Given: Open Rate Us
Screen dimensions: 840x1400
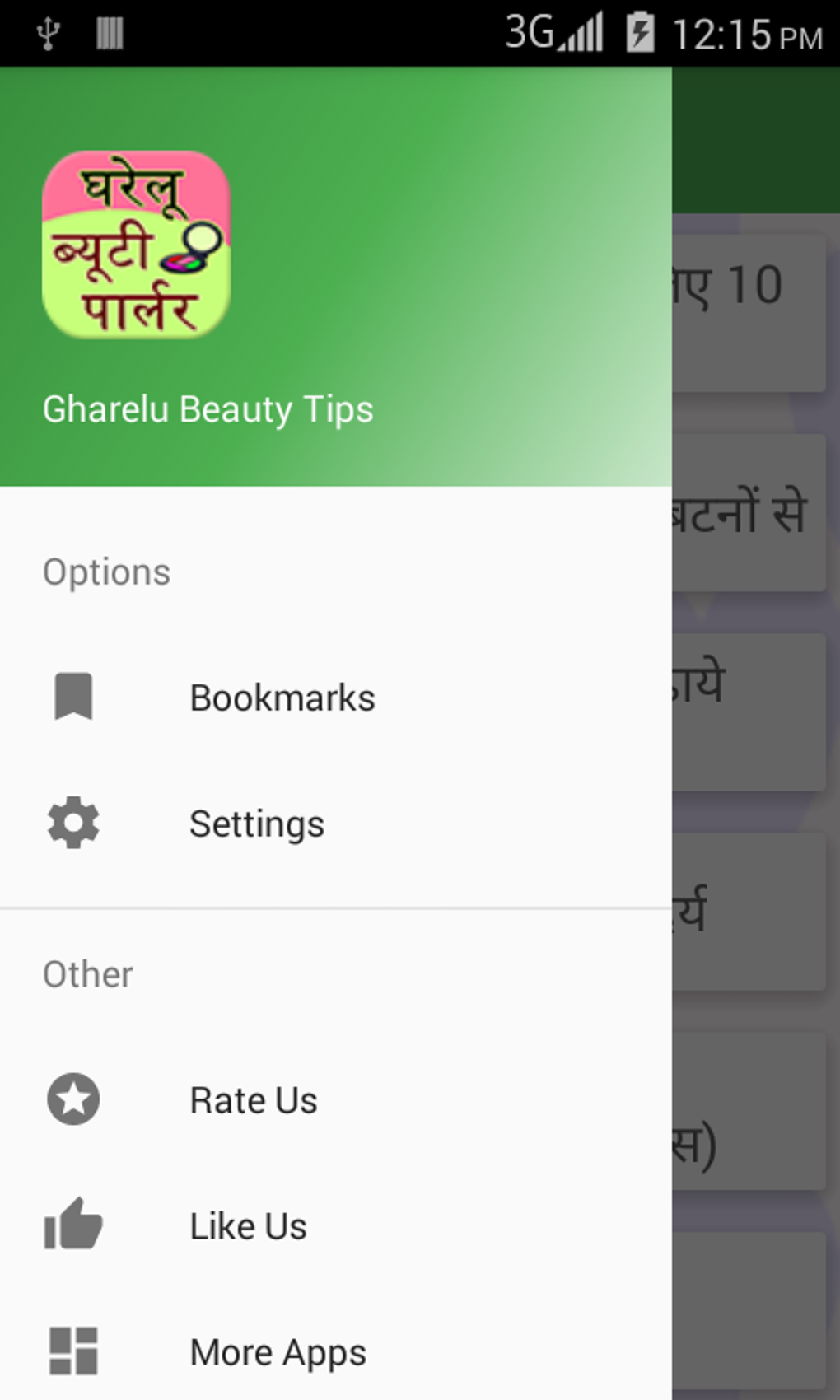Looking at the screenshot, I should [252, 1099].
